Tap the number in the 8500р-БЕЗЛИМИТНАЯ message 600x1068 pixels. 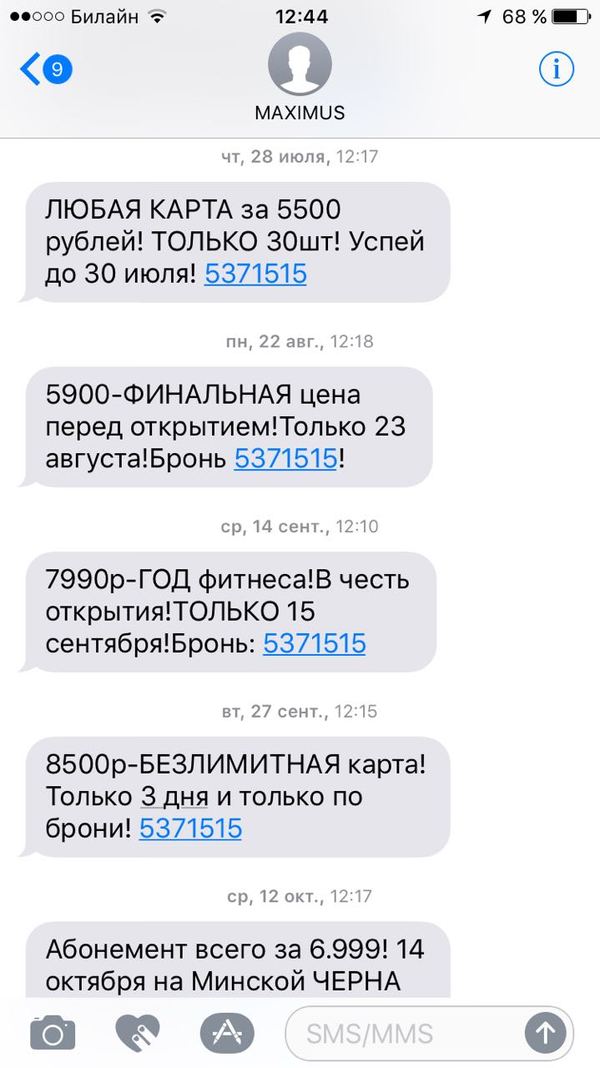pos(190,828)
